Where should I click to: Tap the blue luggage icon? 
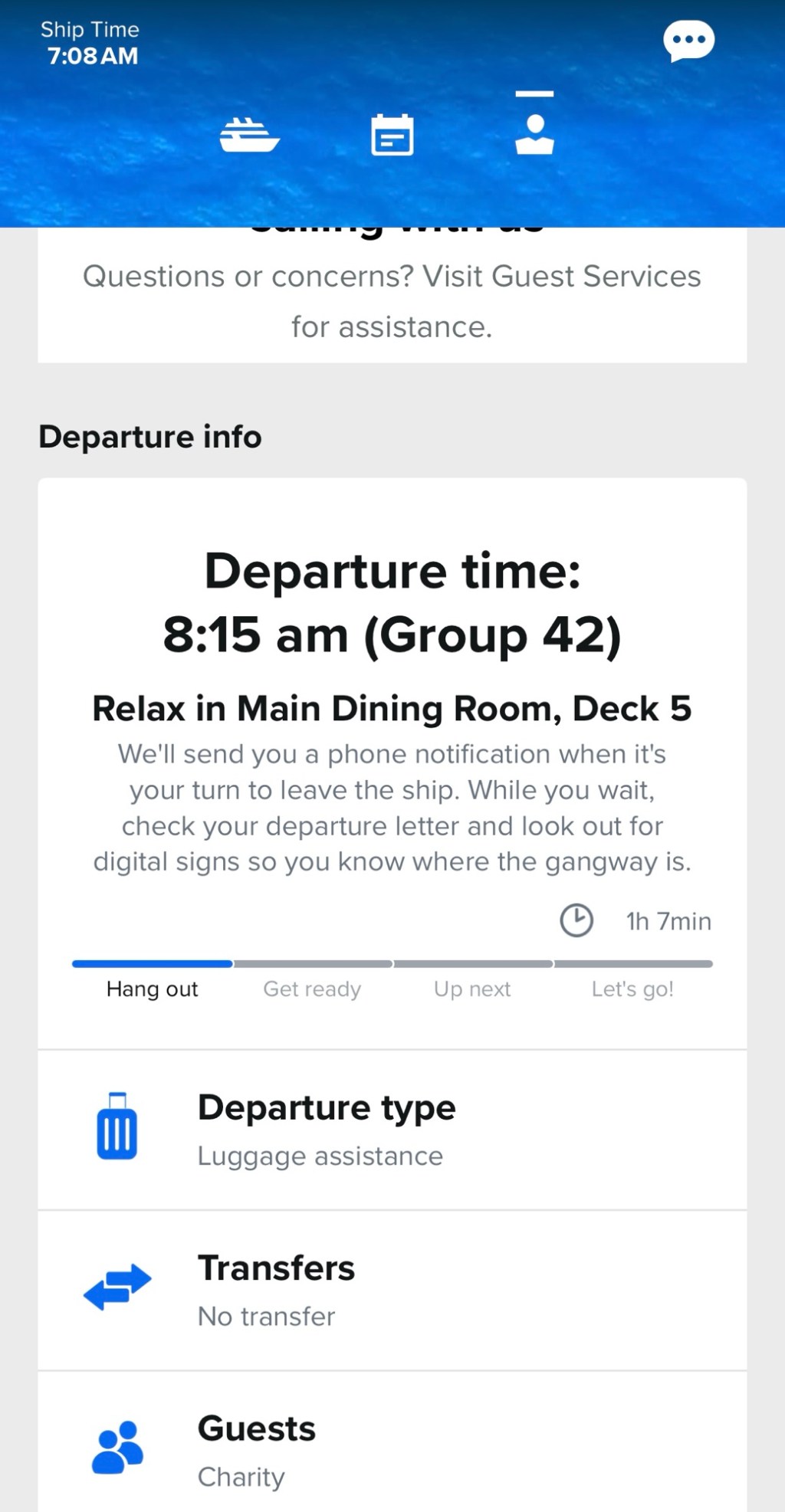tap(116, 1128)
